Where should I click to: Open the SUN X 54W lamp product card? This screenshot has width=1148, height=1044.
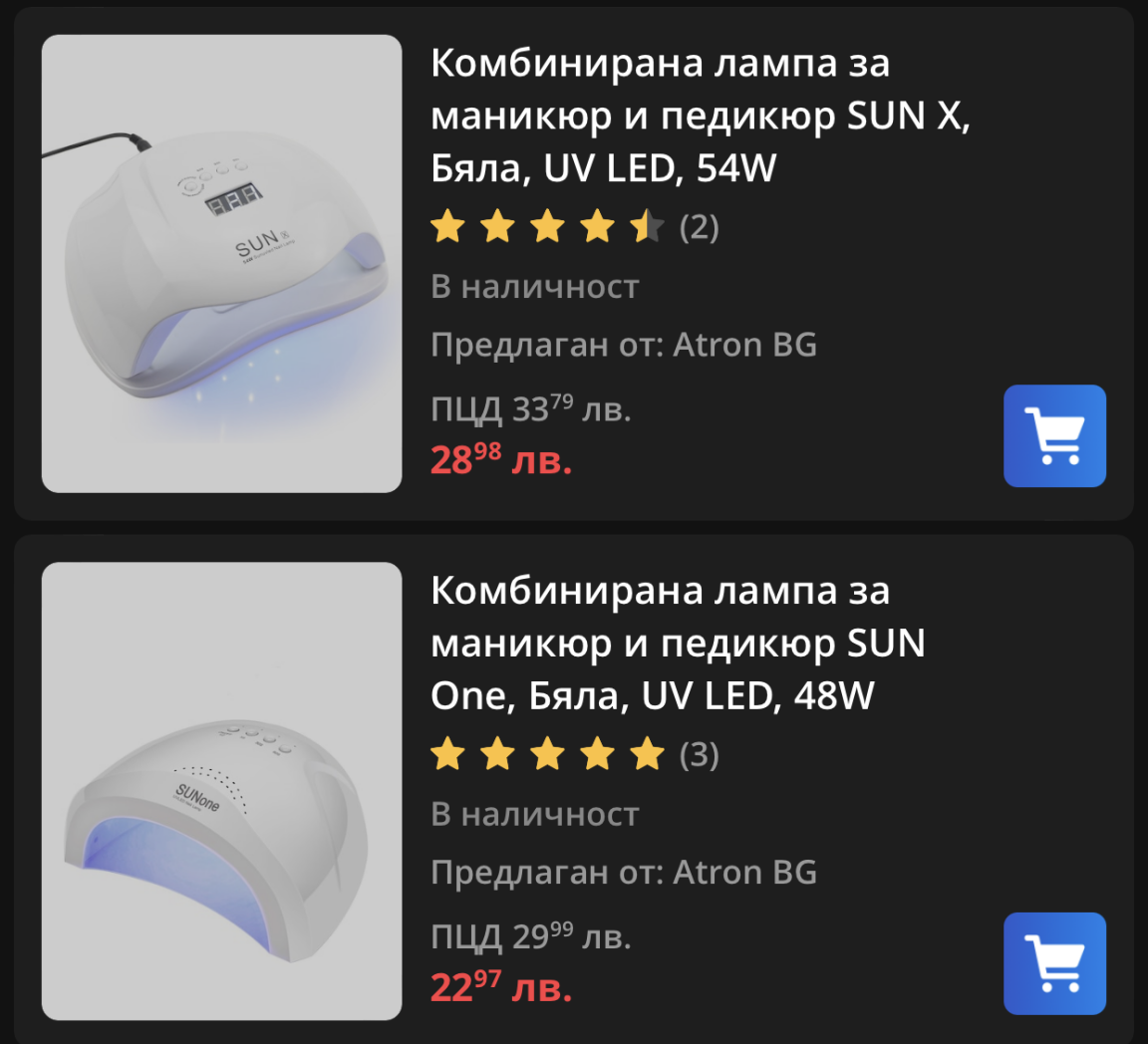(700, 116)
